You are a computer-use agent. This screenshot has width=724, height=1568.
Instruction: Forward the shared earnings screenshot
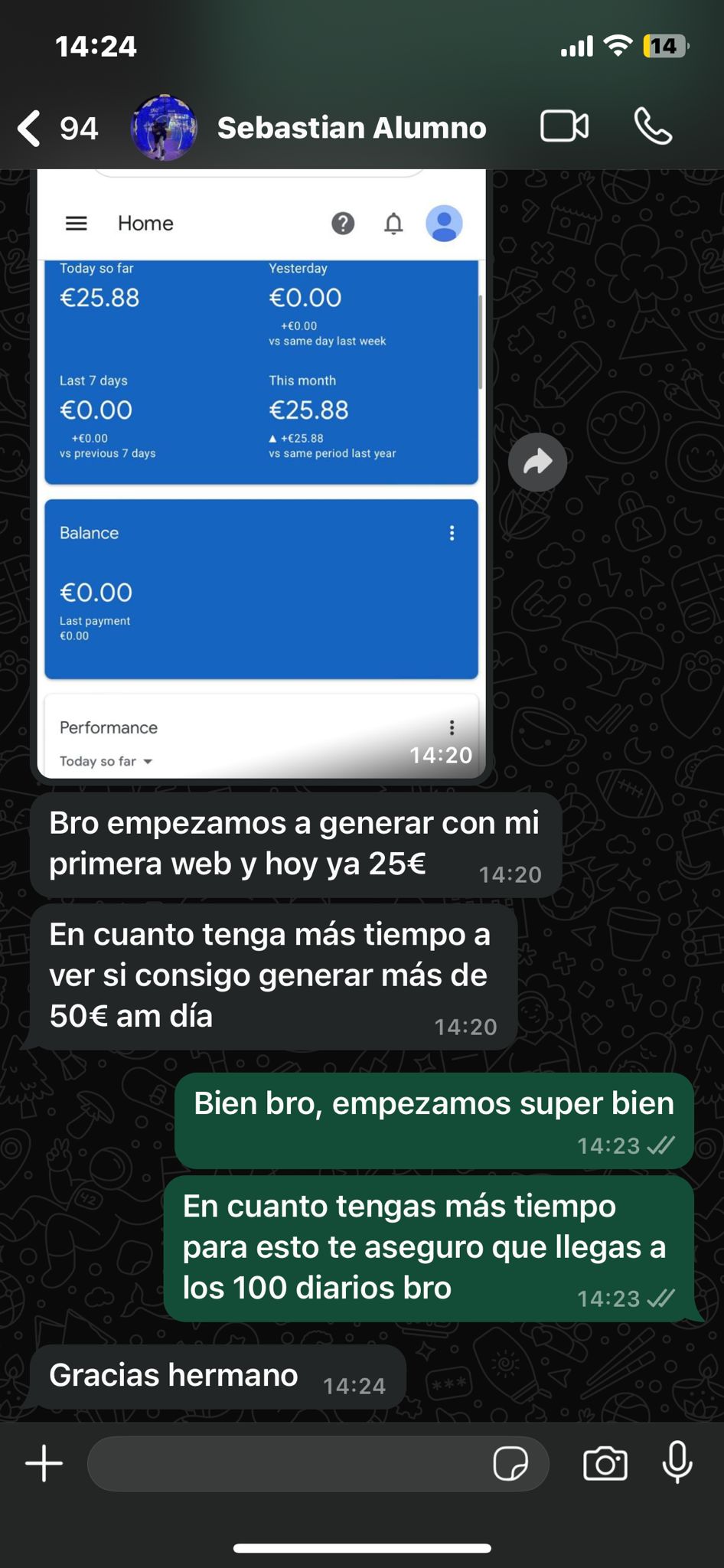[537, 462]
